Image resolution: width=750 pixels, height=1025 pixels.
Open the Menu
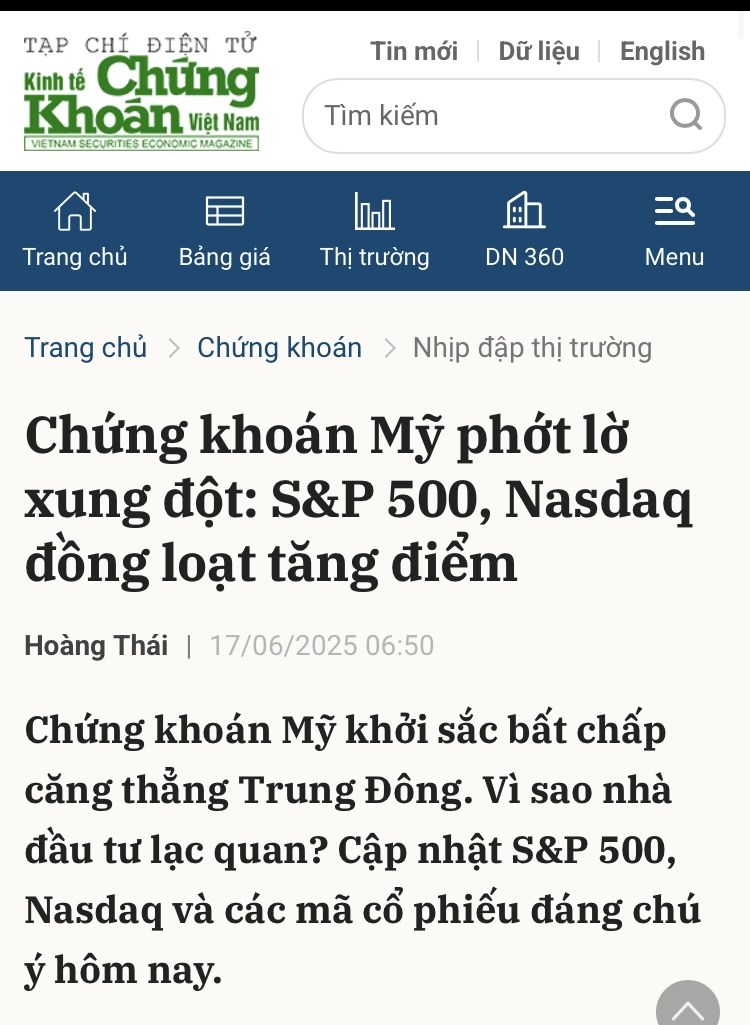coord(675,231)
